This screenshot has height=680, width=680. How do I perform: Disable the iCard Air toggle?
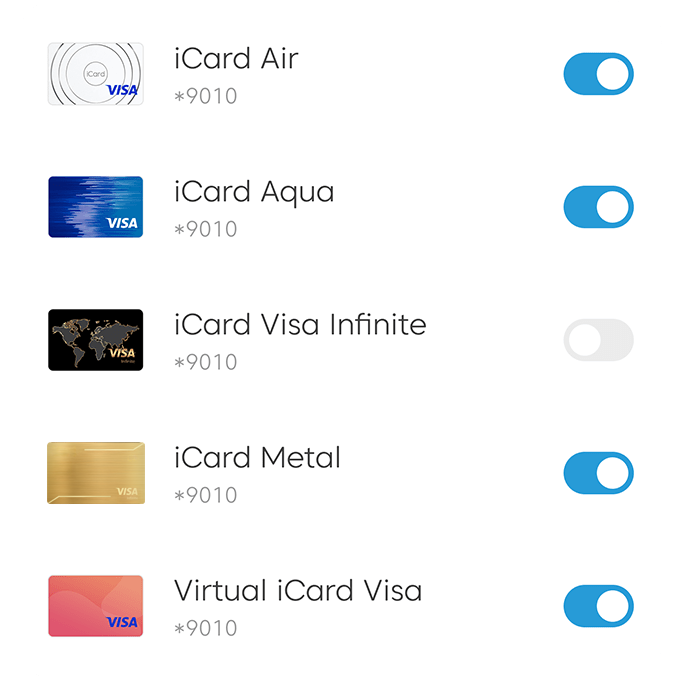click(x=598, y=74)
